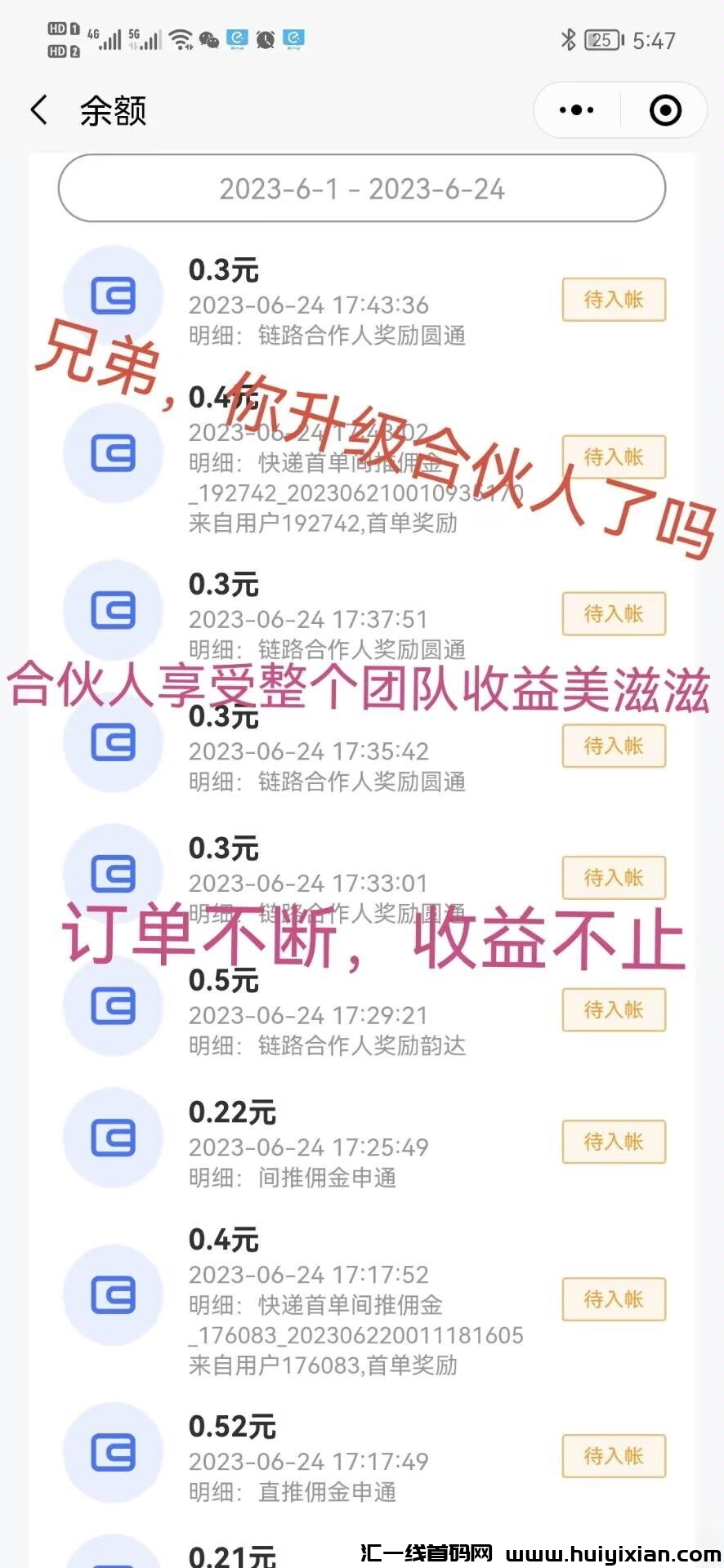Open the mini program close circle icon
724x1568 pixels.
664,109
